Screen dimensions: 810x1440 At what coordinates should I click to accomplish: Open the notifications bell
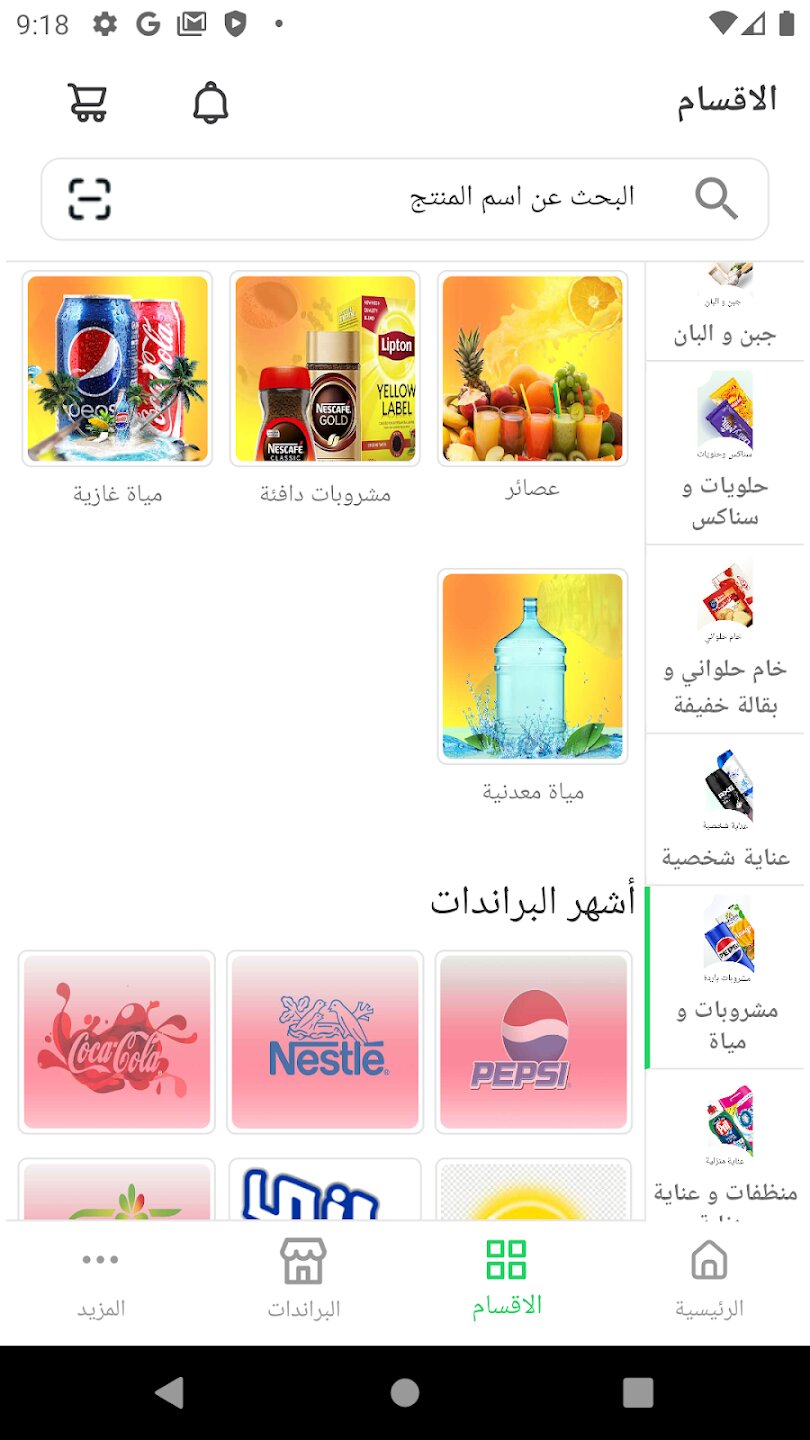(x=210, y=103)
